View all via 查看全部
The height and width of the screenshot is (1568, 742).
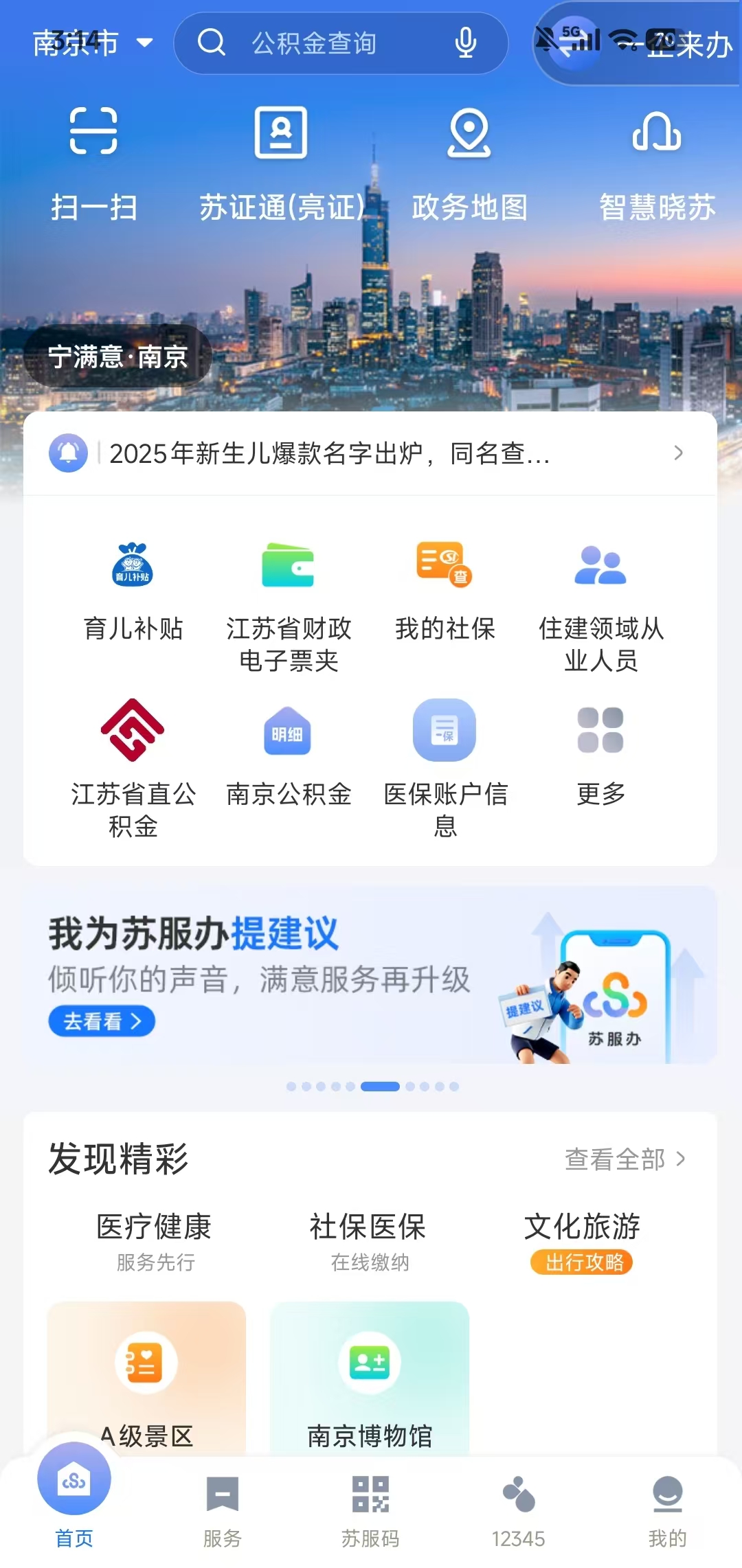[x=624, y=1159]
